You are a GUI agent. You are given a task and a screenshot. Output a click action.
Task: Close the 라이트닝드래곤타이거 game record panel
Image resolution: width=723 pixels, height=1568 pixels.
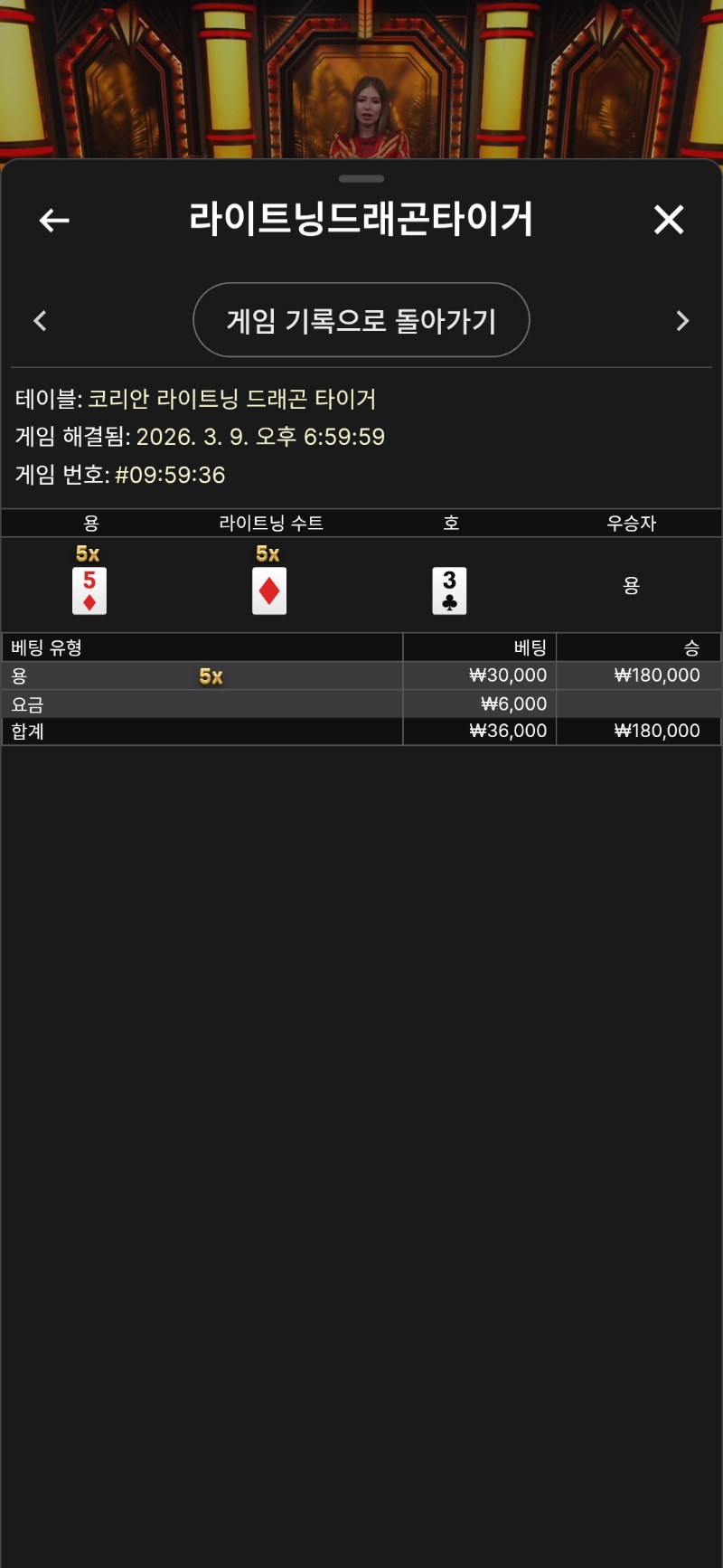point(669,220)
